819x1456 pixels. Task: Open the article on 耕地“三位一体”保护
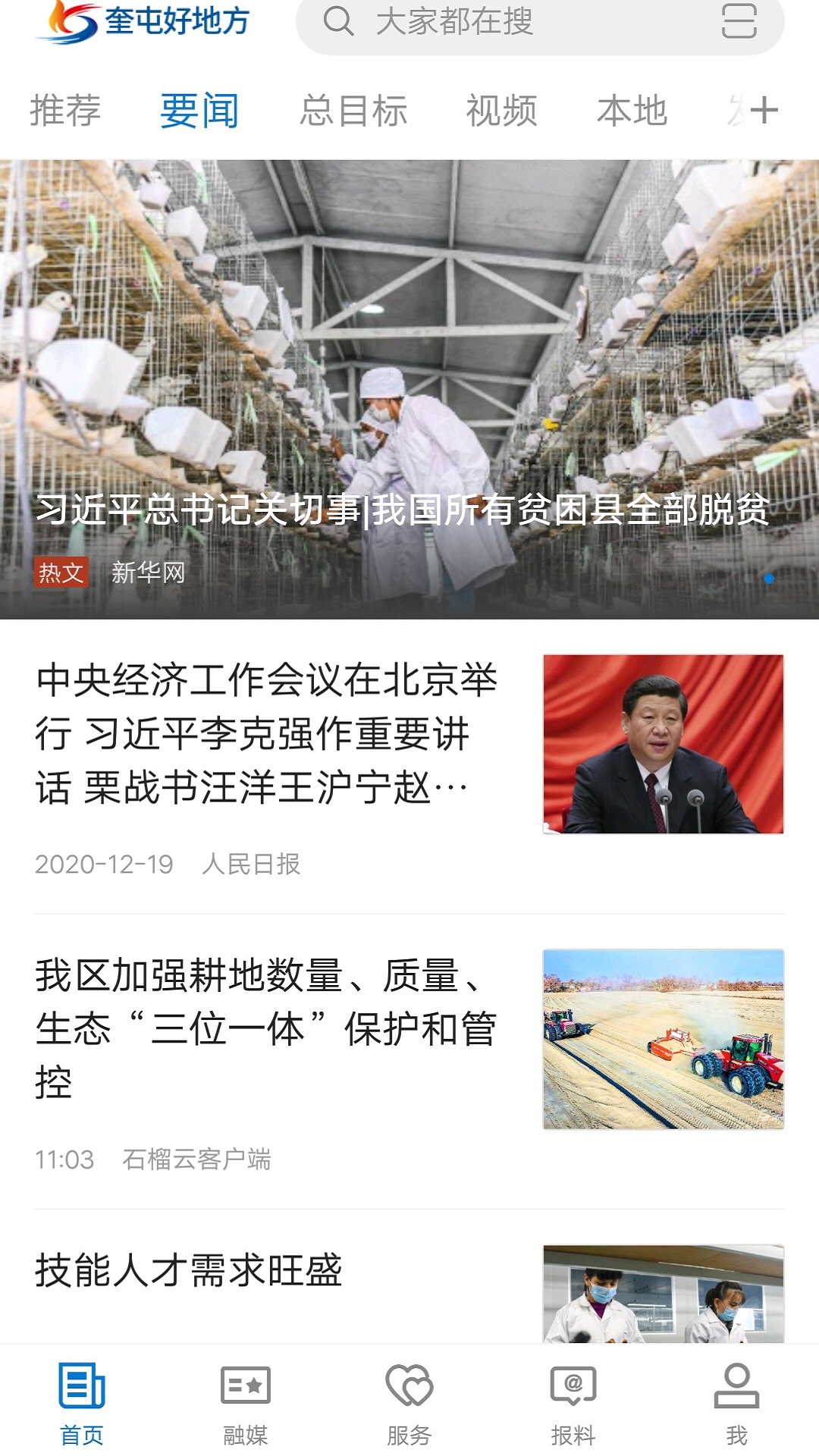pos(265,1028)
